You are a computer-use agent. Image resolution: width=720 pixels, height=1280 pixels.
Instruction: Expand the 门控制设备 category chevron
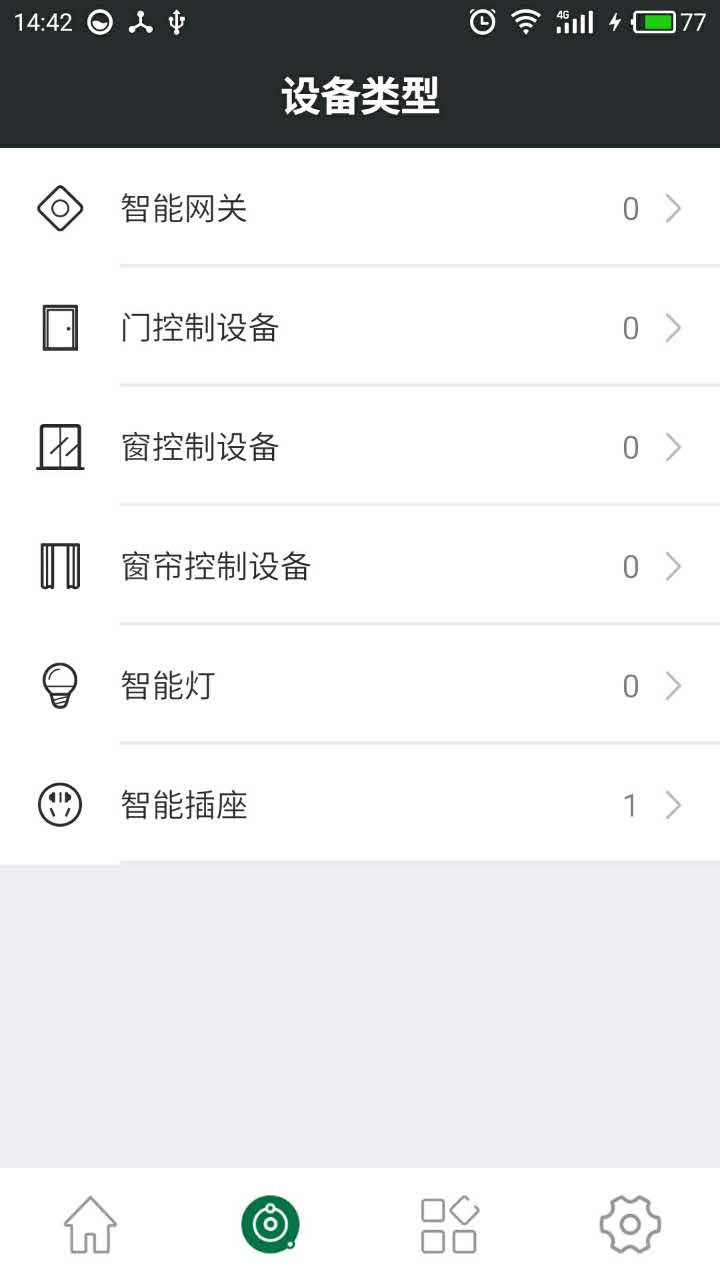pos(674,327)
